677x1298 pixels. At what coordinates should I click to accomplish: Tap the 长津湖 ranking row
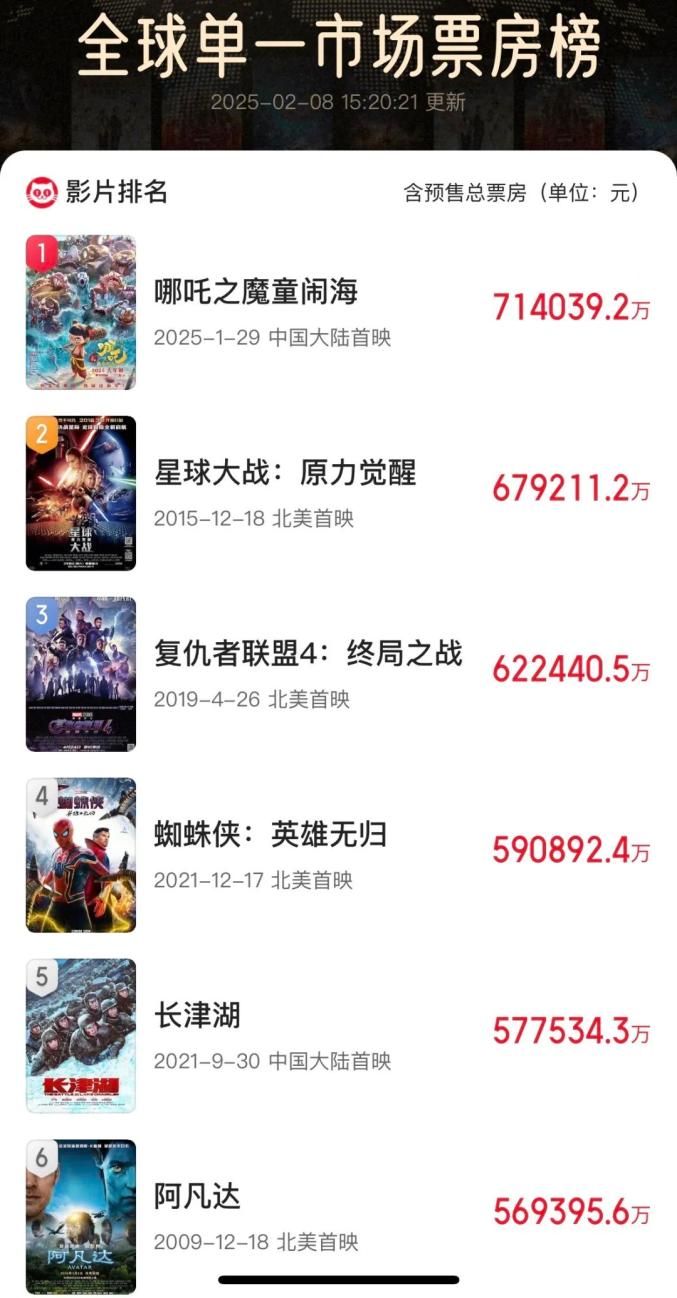coord(198,1016)
